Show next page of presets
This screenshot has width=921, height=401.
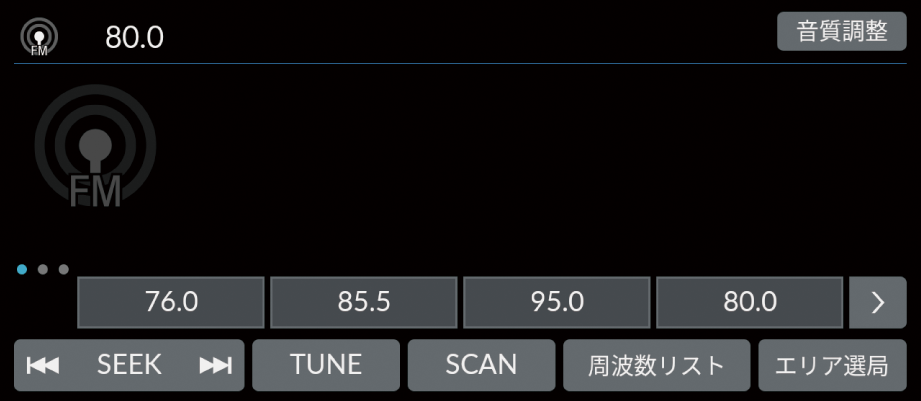click(877, 303)
